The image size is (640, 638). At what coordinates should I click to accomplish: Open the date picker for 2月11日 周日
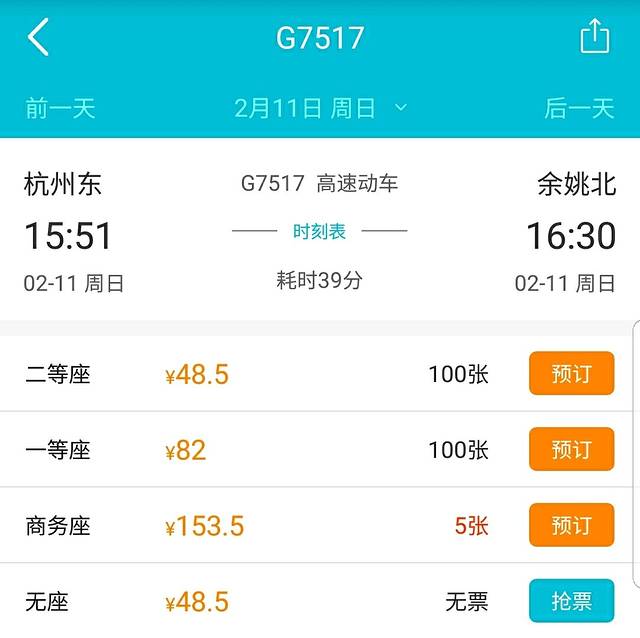tap(320, 108)
